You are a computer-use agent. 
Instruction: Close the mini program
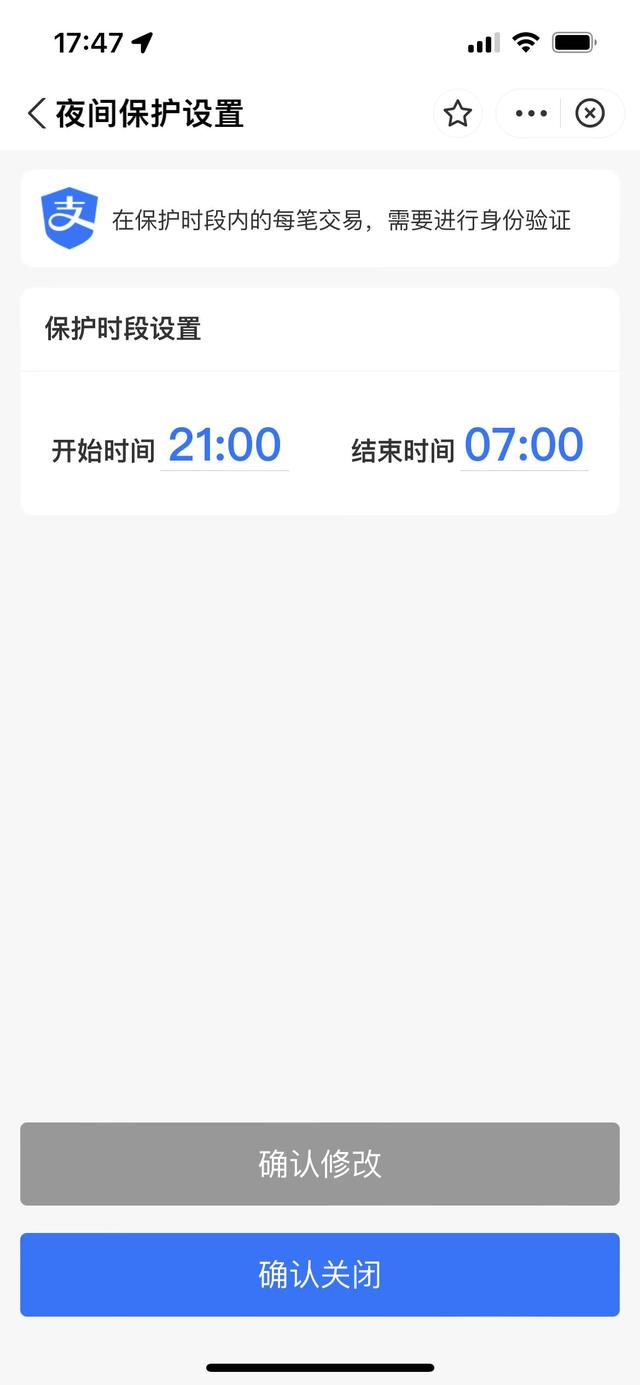pos(590,114)
